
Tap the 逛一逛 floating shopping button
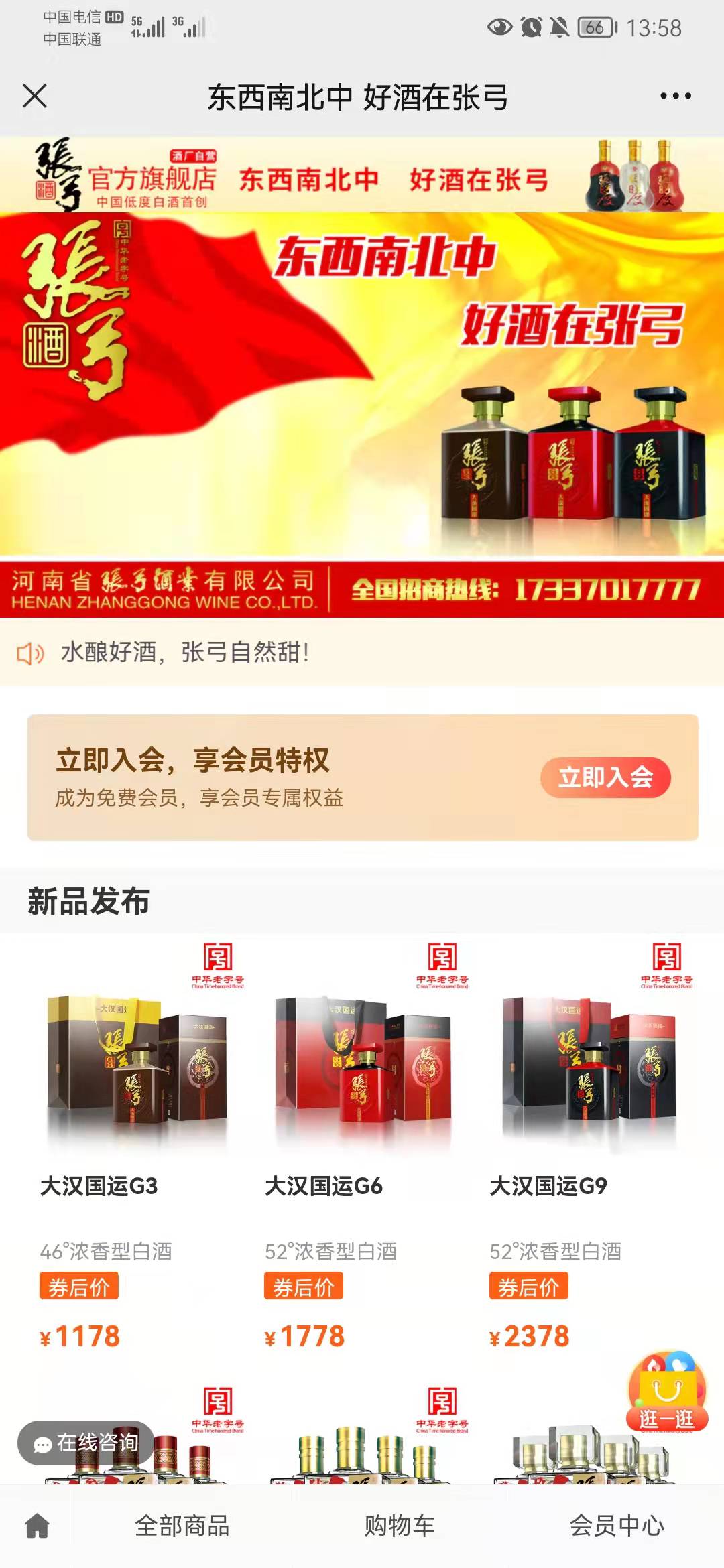pyautogui.click(x=666, y=1392)
